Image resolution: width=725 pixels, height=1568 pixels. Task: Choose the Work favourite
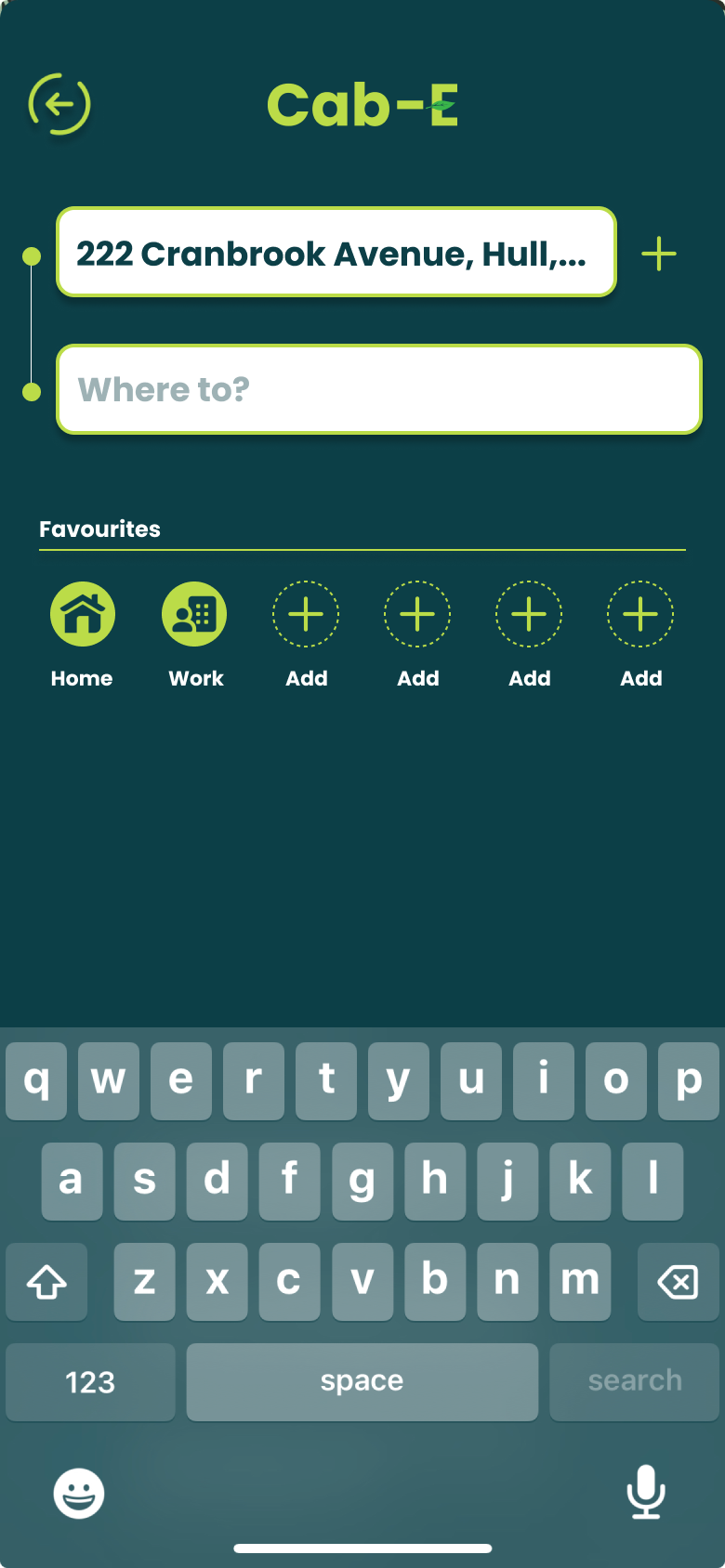click(195, 615)
